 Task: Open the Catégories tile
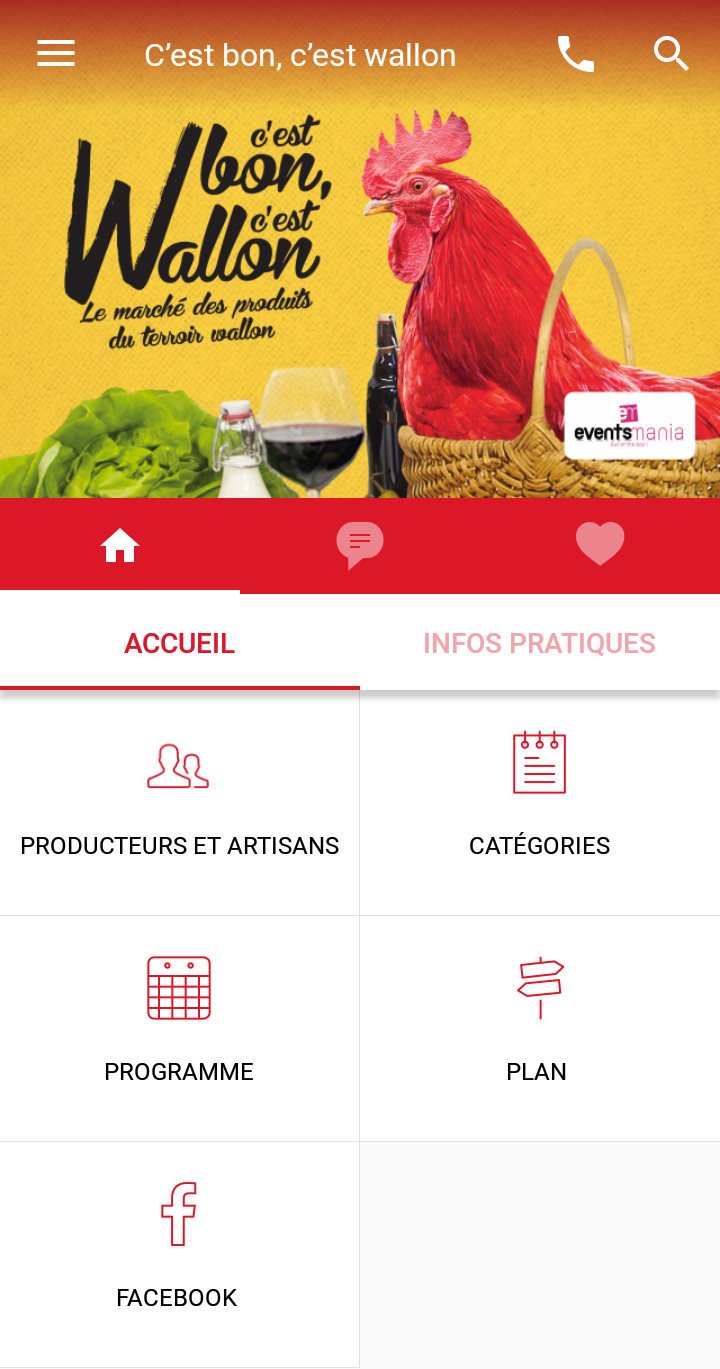click(540, 803)
